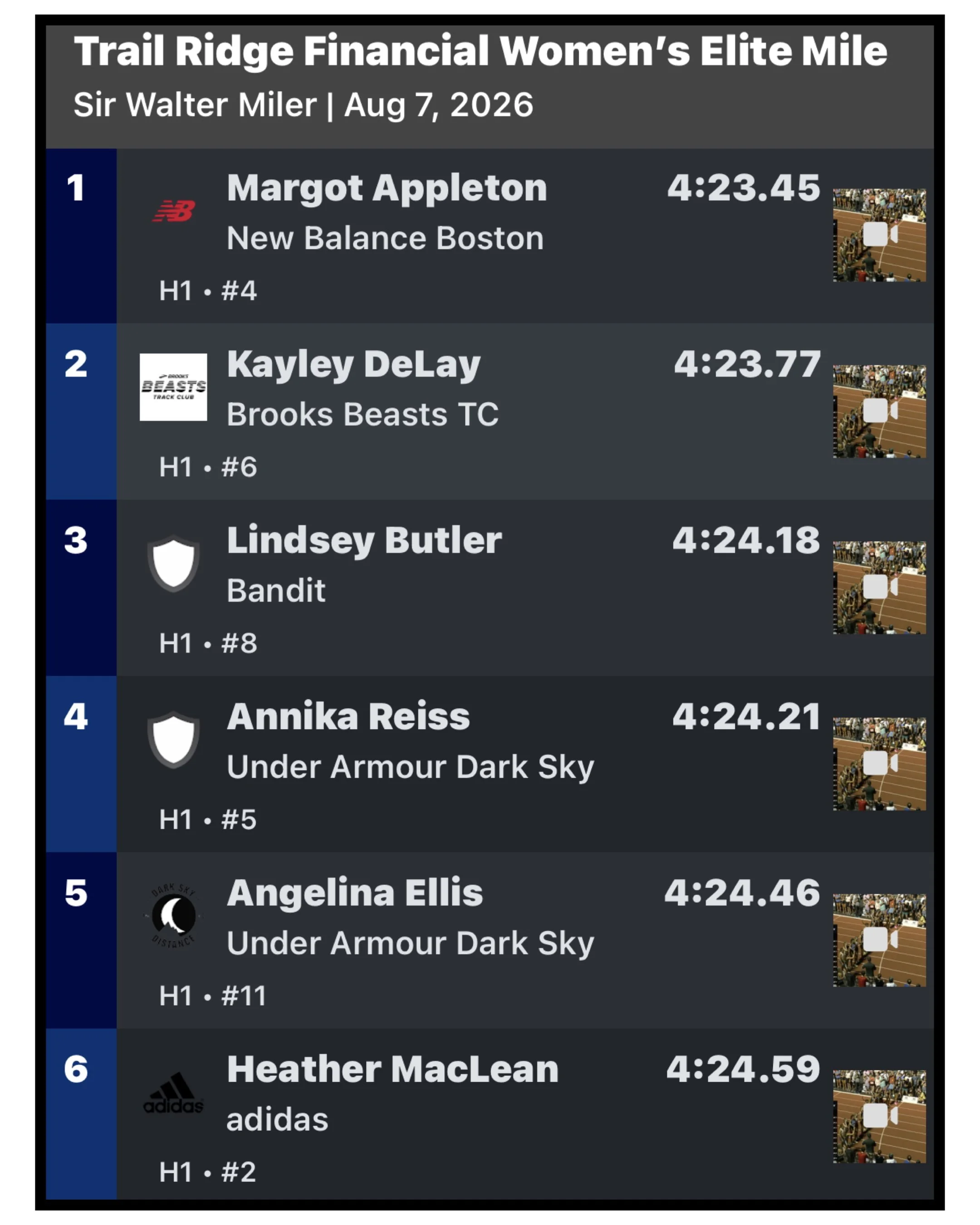Open Heather MacLean's result row

pos(490,1114)
